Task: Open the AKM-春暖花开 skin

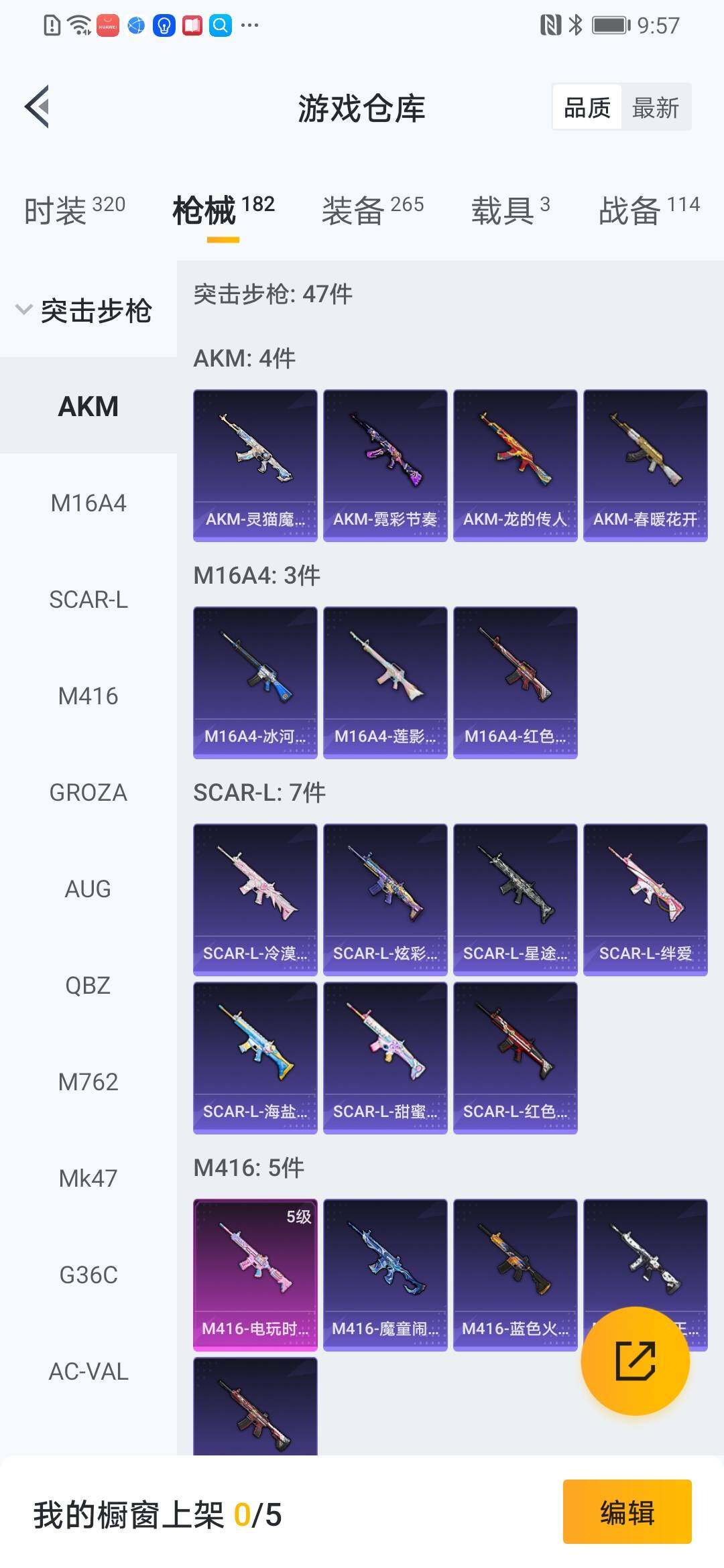Action: pos(645,465)
